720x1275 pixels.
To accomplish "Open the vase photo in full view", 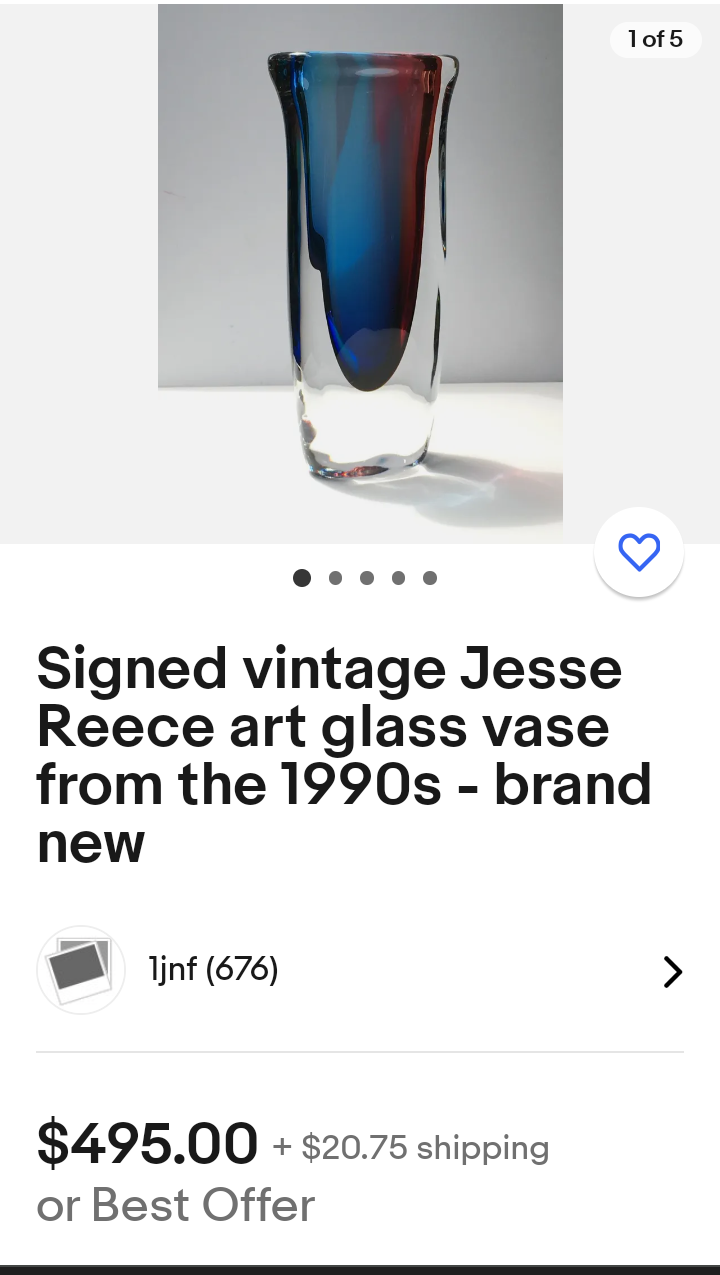I will (x=360, y=272).
